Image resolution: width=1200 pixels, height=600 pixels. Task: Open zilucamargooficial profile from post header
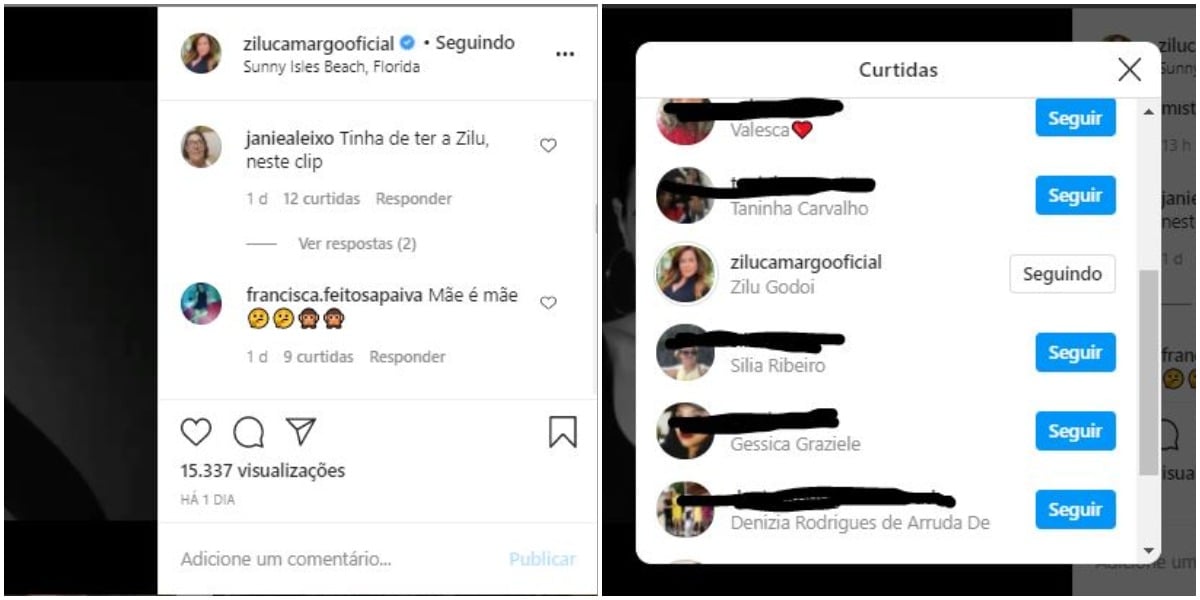(x=318, y=43)
